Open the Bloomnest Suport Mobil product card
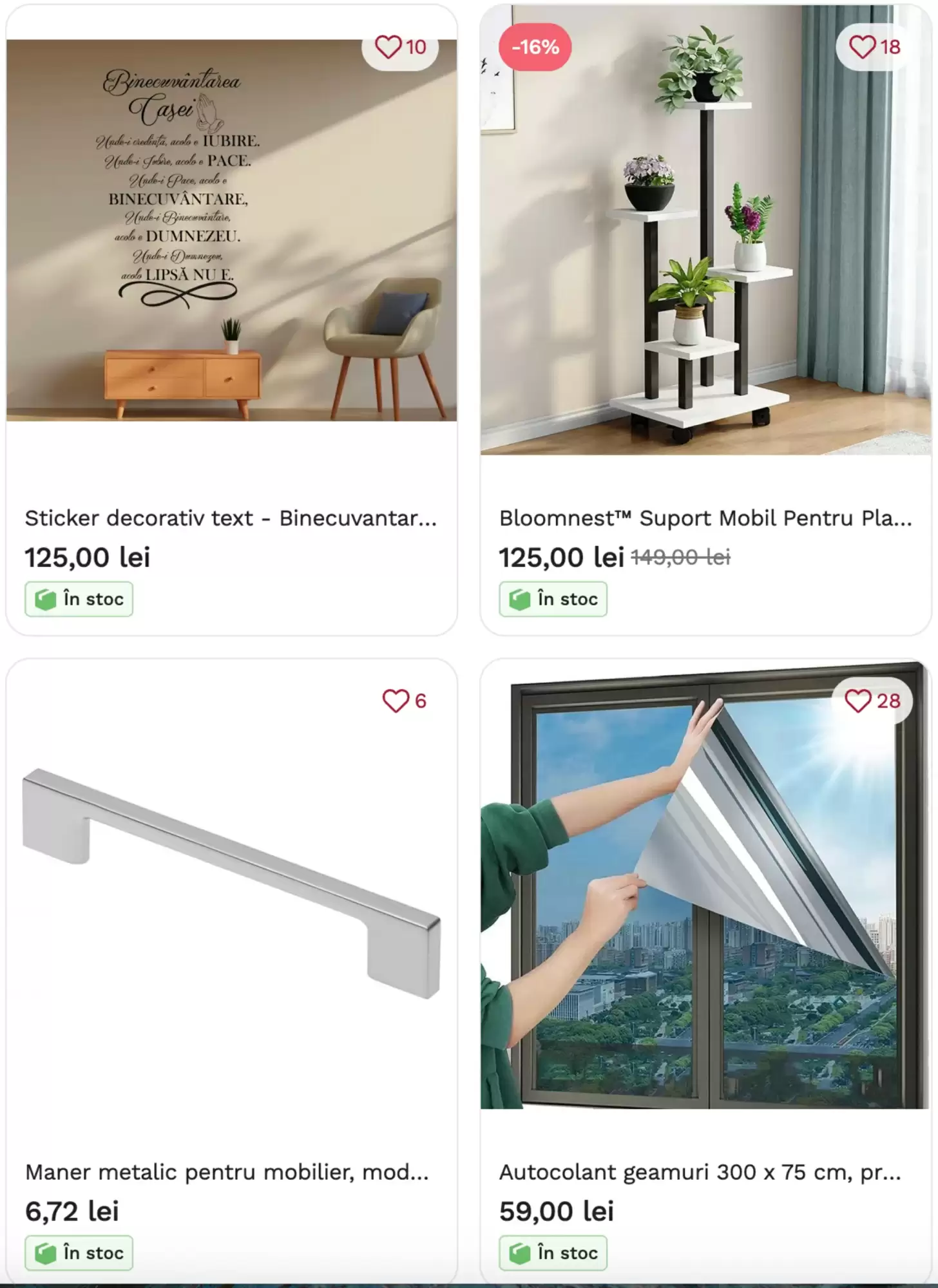Screen dimensions: 938x1288 coord(705,518)
